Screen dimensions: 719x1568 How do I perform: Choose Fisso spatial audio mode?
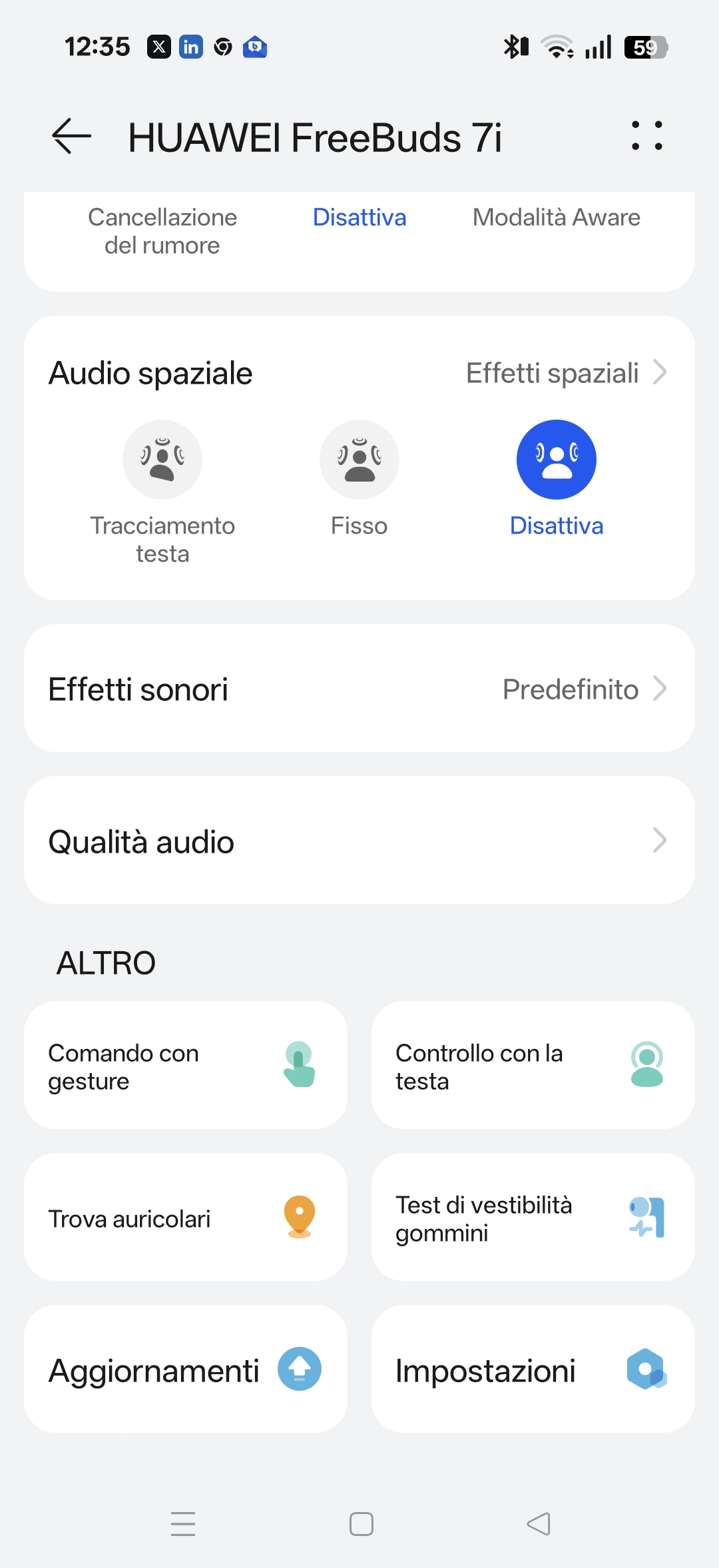tap(359, 460)
